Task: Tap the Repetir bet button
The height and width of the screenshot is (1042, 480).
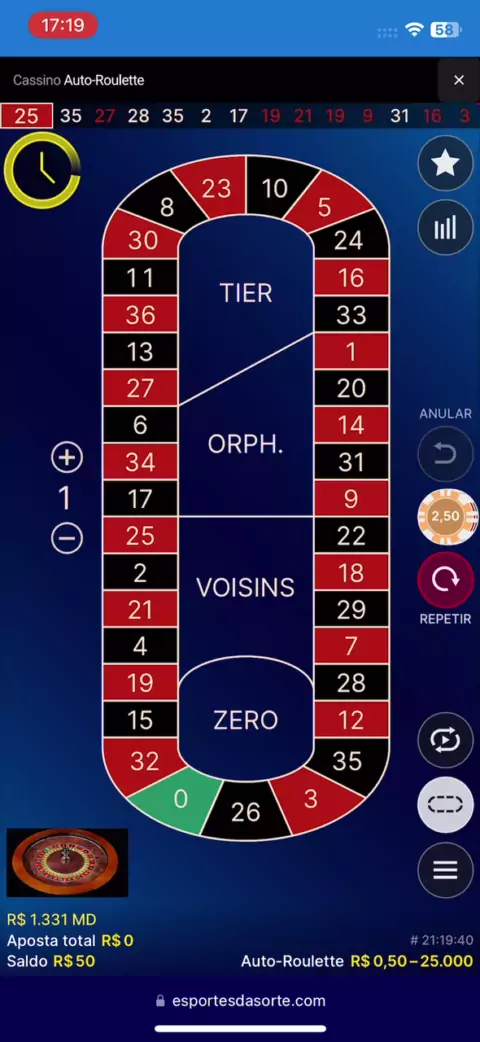Action: [445, 579]
